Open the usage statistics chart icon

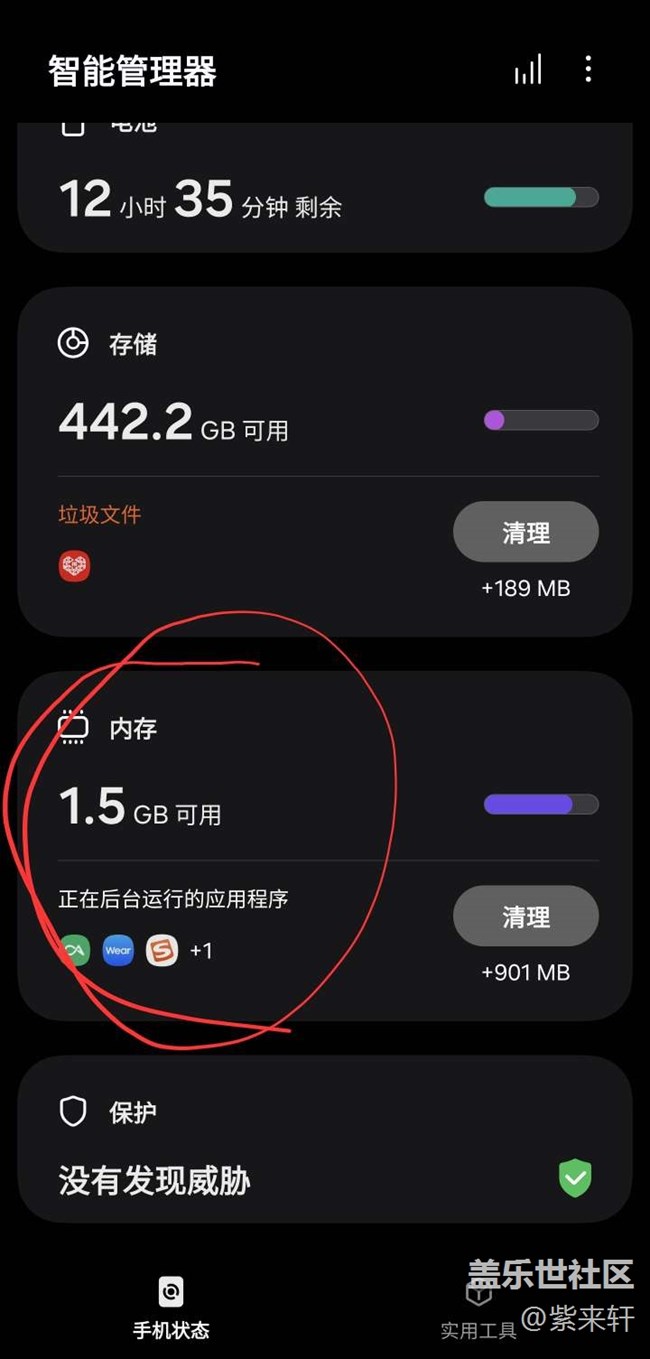coord(527,69)
